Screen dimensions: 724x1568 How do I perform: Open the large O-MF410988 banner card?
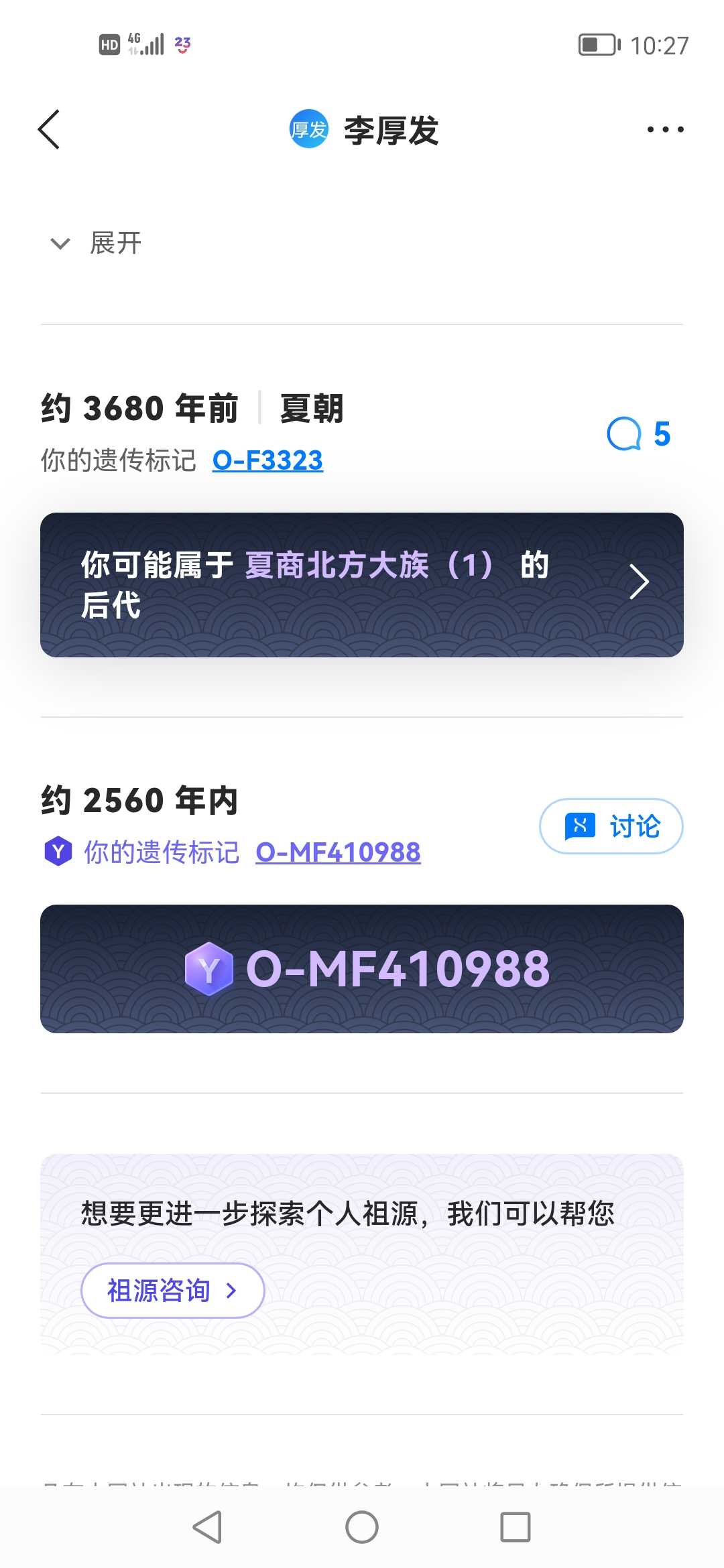362,968
